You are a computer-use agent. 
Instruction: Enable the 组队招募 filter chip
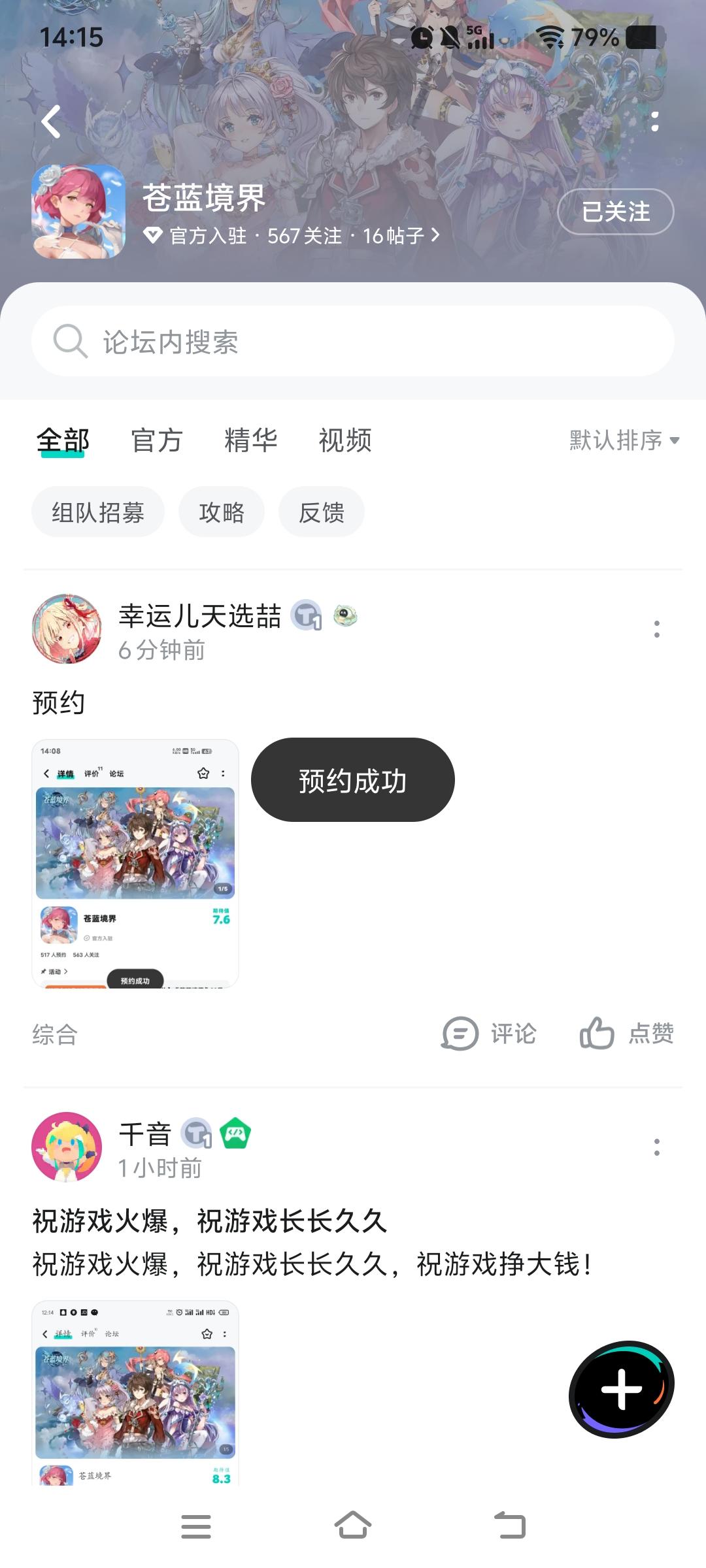click(x=97, y=512)
